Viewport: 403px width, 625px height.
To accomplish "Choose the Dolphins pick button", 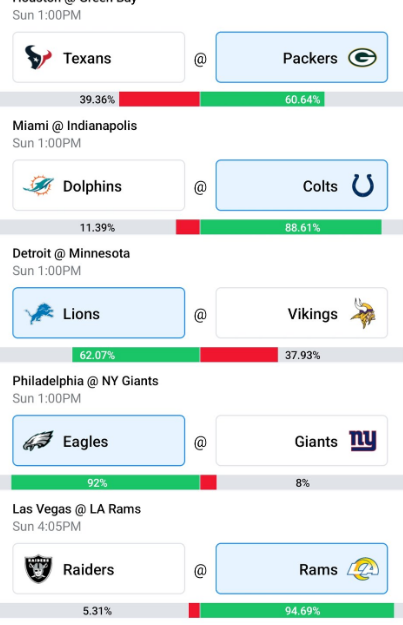I will coord(98,185).
